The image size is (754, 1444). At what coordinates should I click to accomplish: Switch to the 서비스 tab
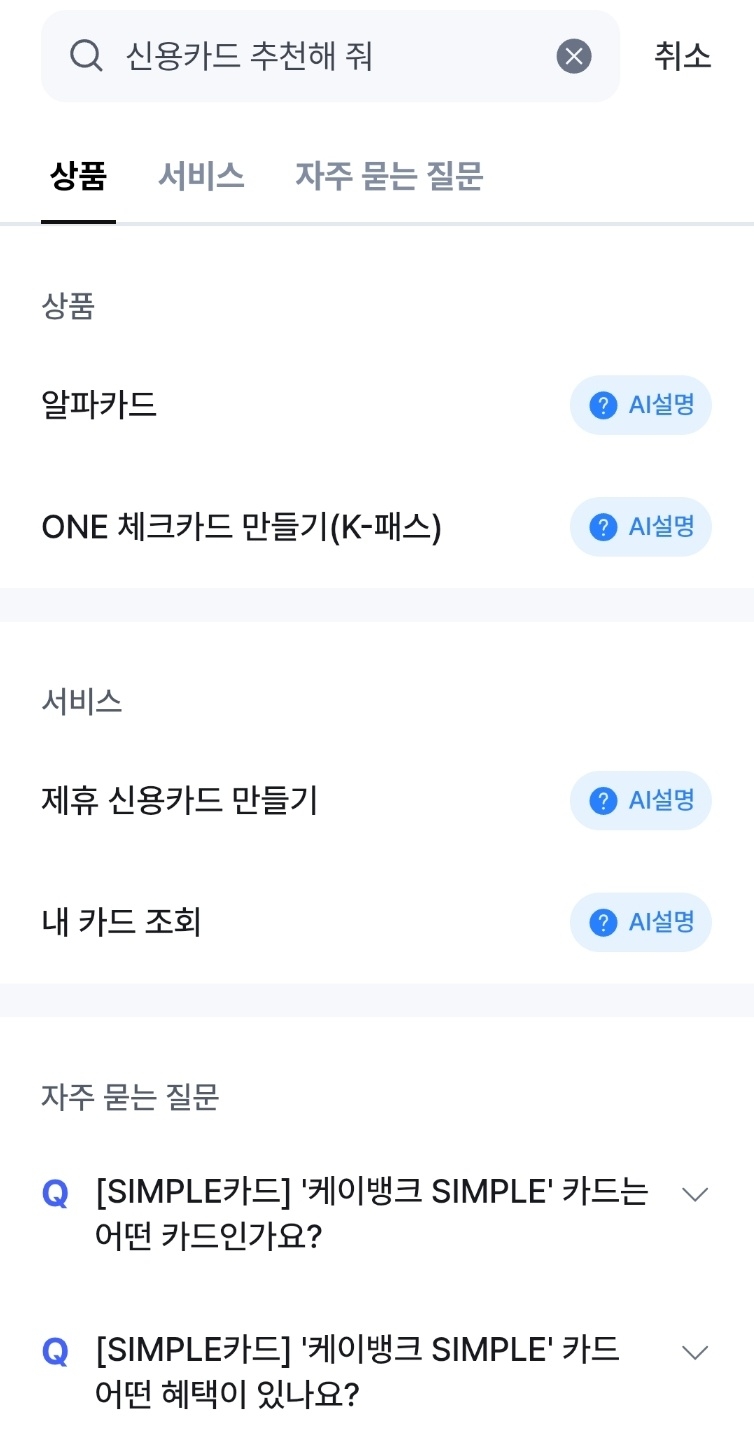pos(201,177)
